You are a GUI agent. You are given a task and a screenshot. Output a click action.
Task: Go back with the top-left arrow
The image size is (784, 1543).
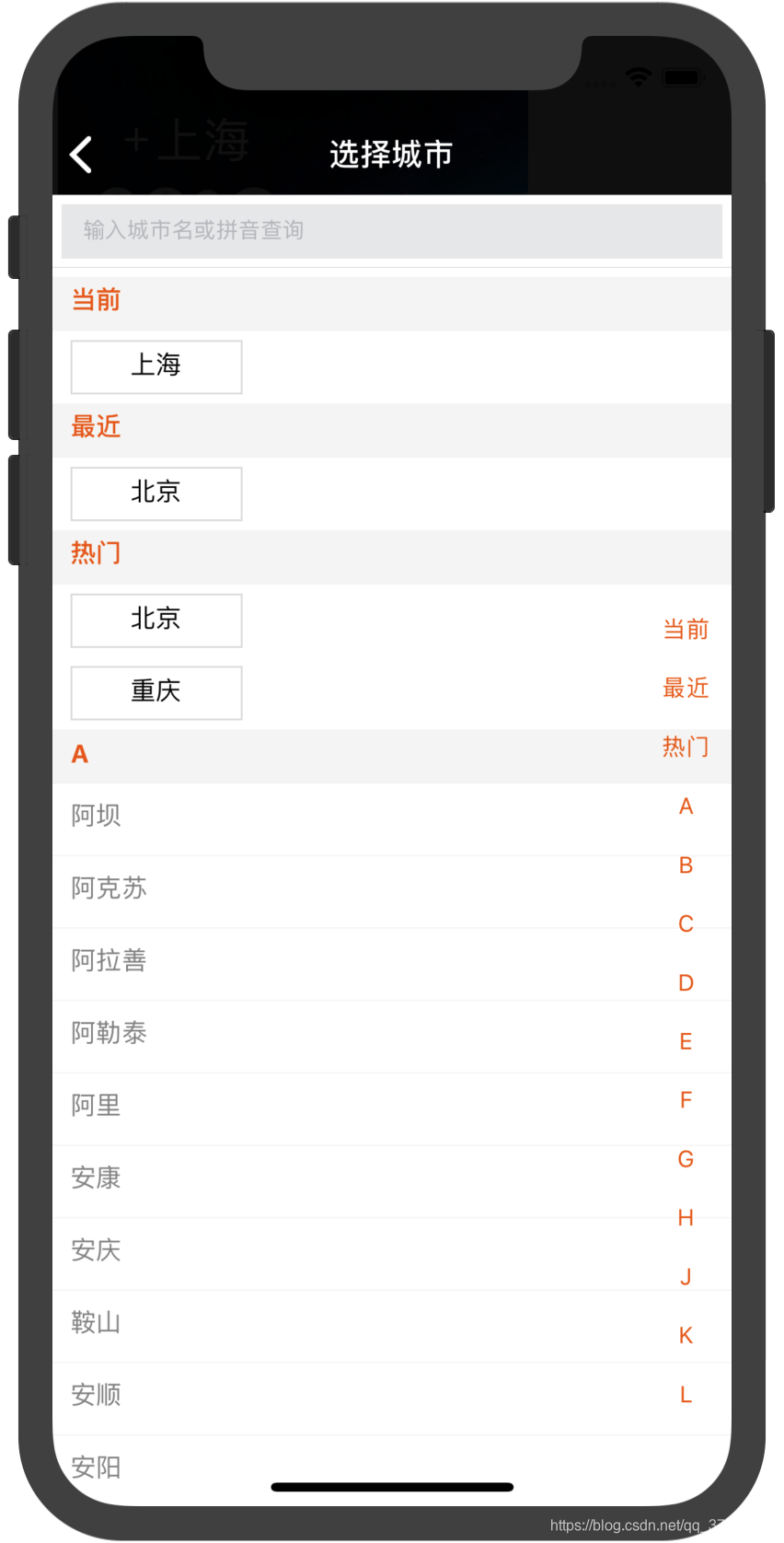(x=81, y=155)
